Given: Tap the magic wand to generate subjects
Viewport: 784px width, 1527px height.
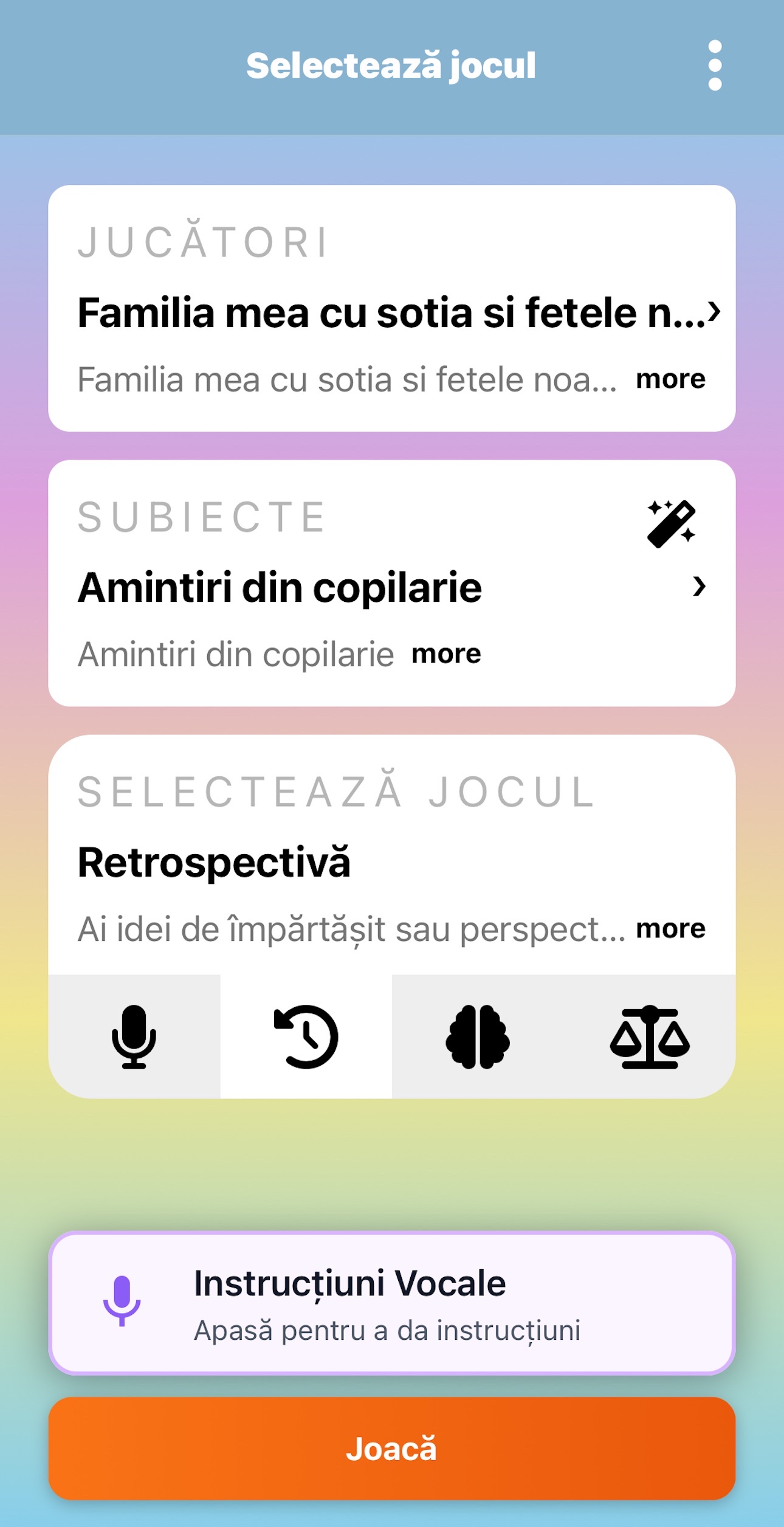Looking at the screenshot, I should (x=671, y=524).
